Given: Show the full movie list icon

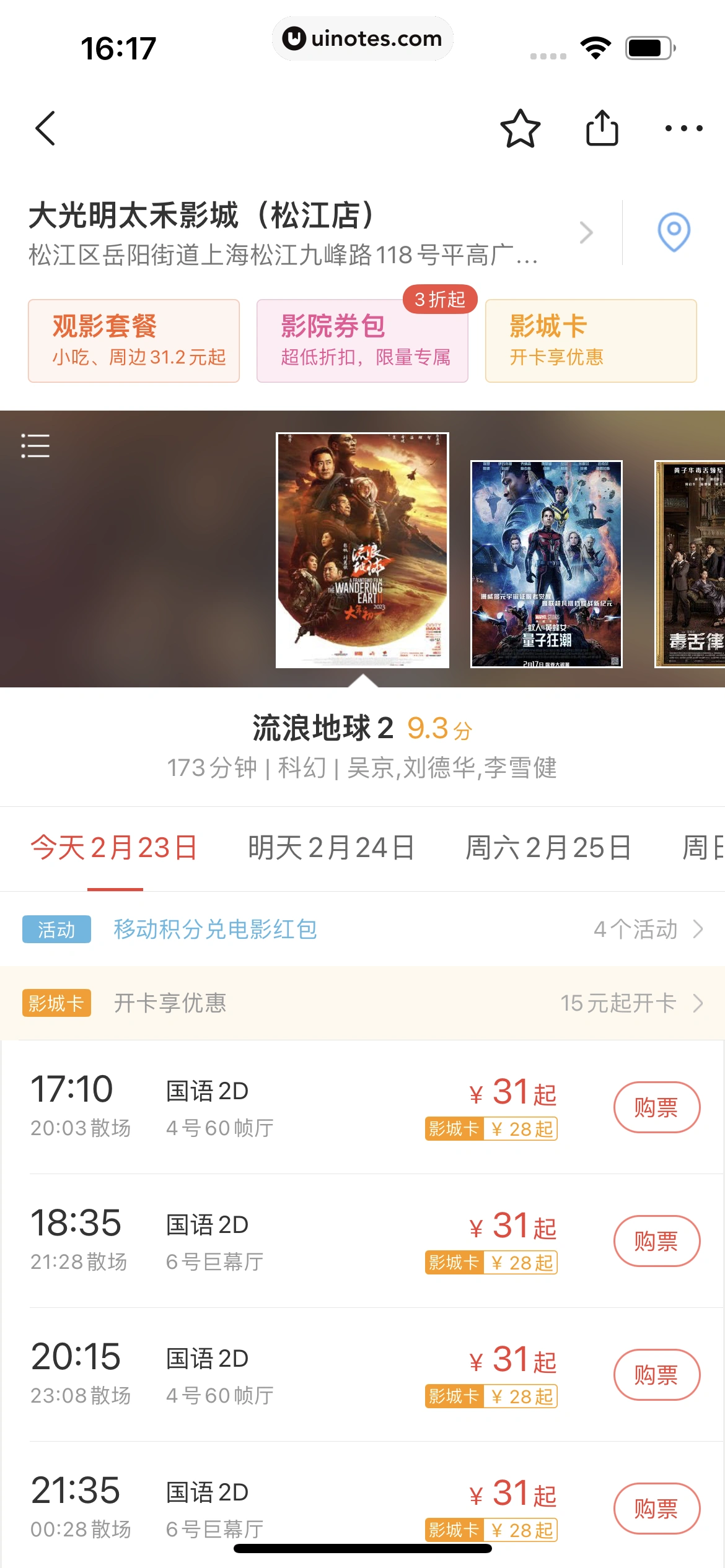Looking at the screenshot, I should [x=35, y=446].
